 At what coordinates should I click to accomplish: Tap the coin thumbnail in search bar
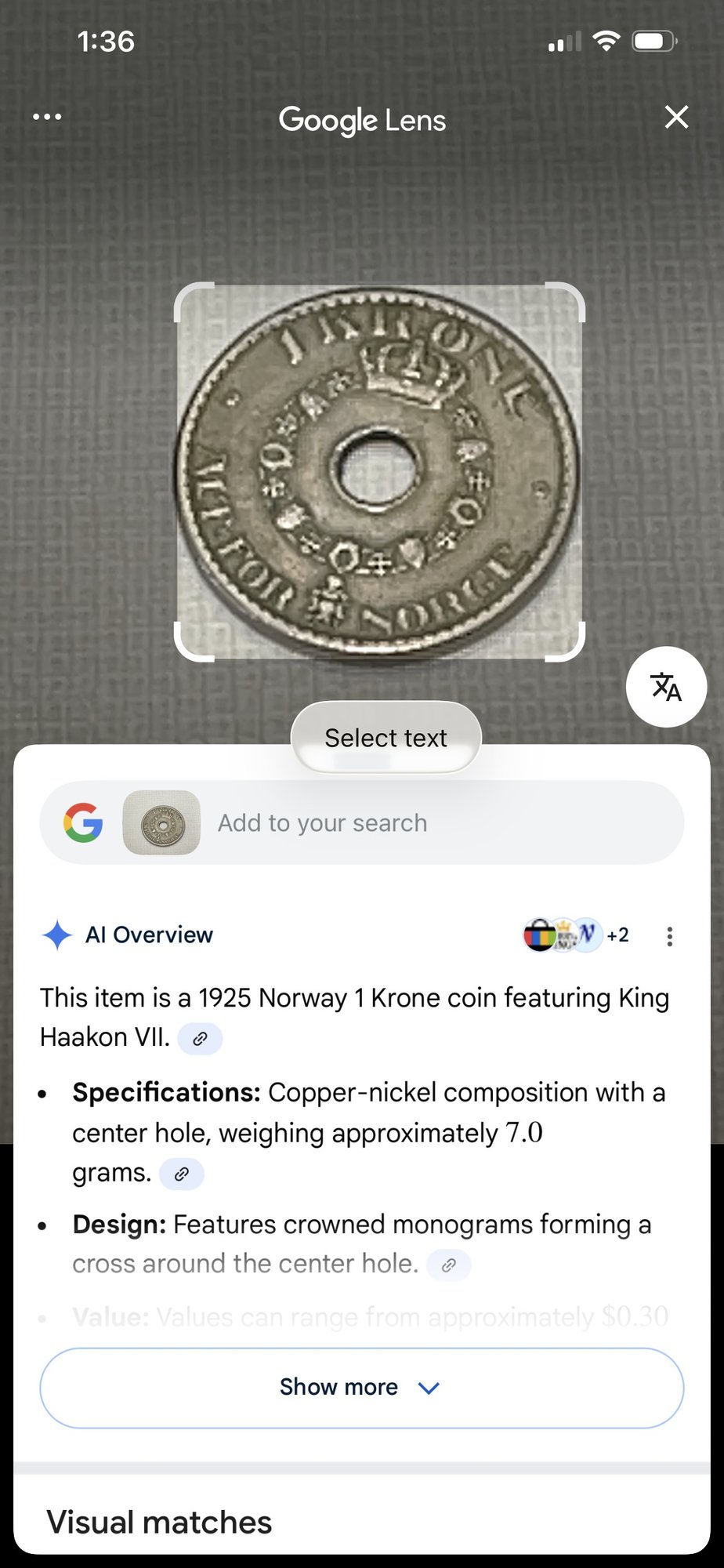coord(161,823)
